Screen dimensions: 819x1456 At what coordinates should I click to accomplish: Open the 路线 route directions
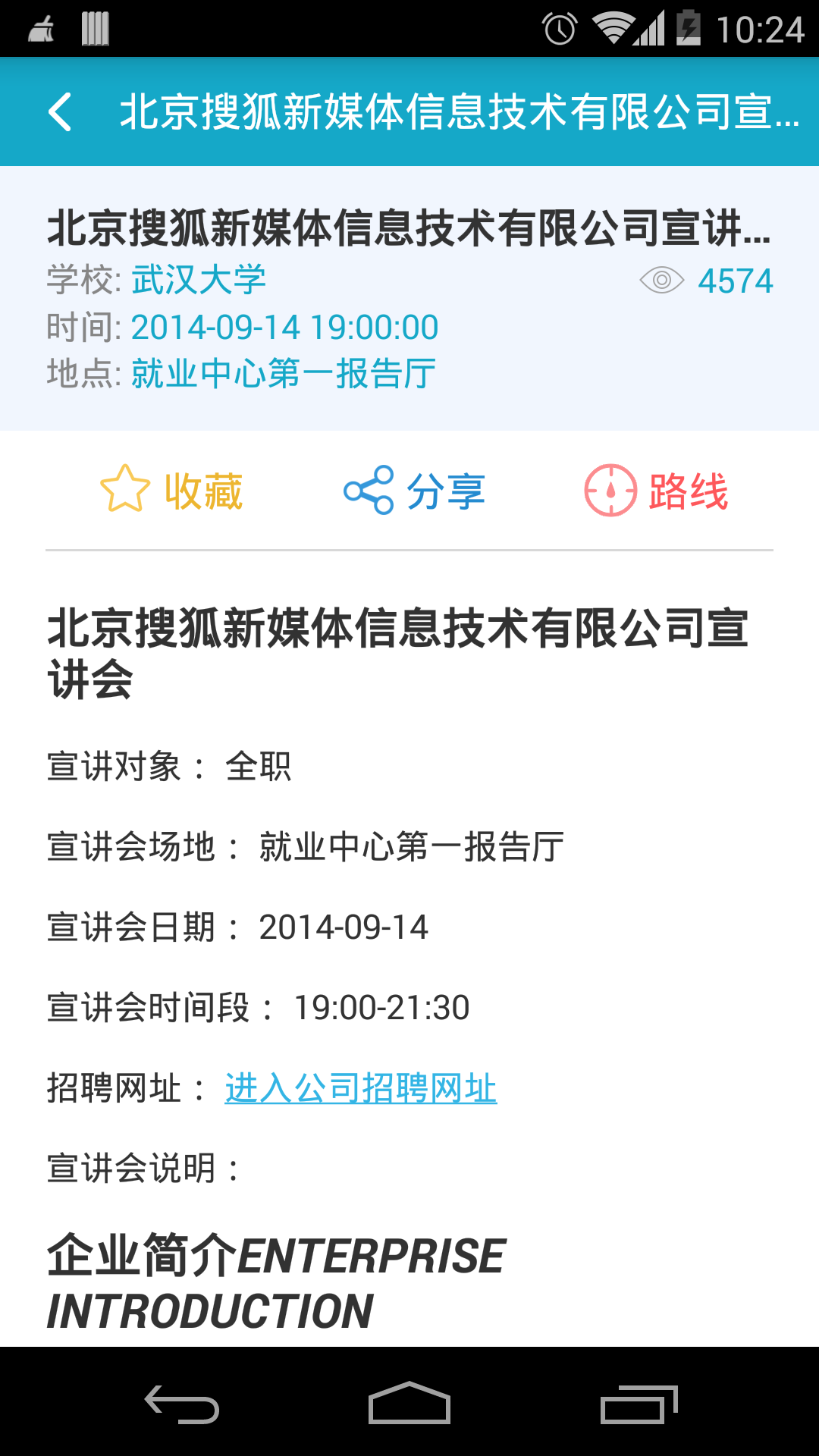pyautogui.click(x=656, y=491)
